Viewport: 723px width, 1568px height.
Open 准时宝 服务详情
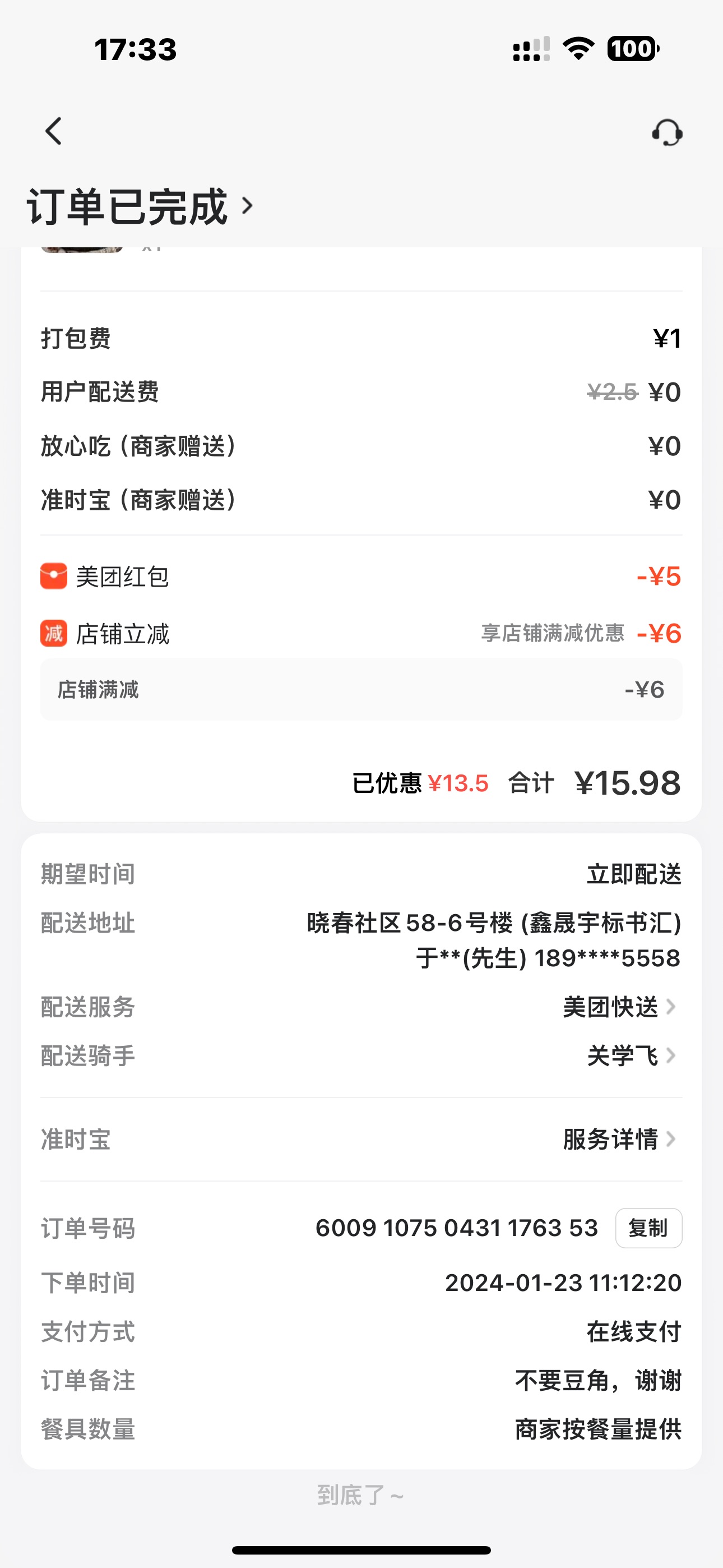point(618,1139)
